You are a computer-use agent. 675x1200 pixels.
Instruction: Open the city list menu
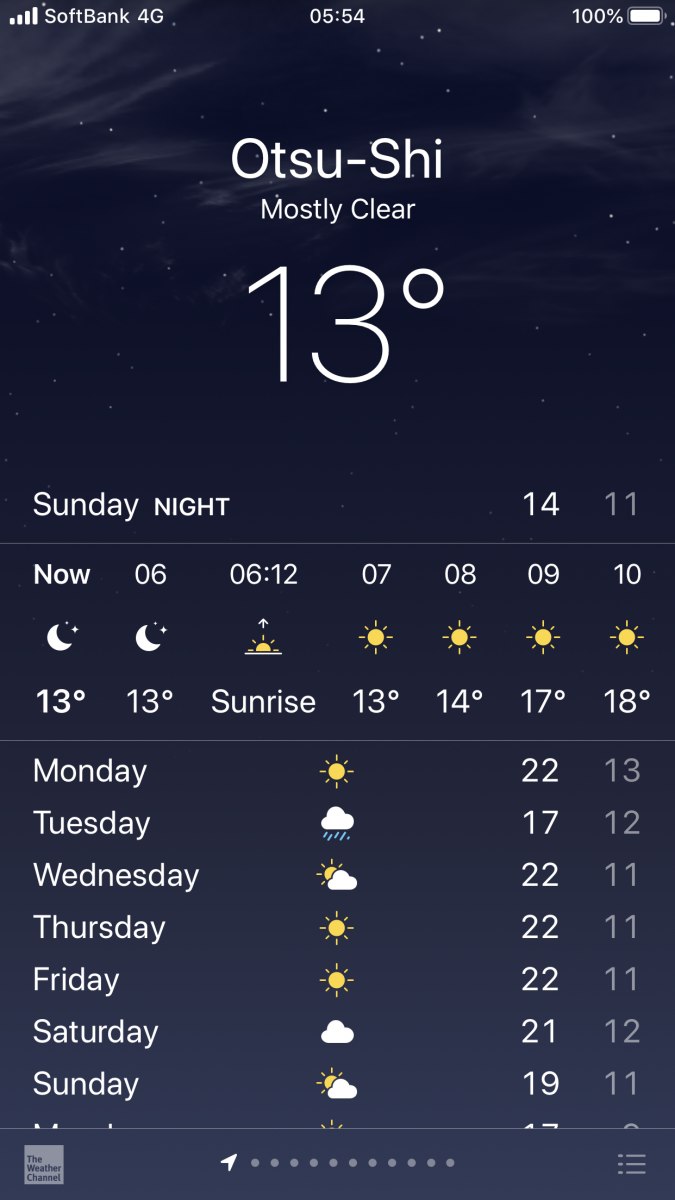[632, 1164]
